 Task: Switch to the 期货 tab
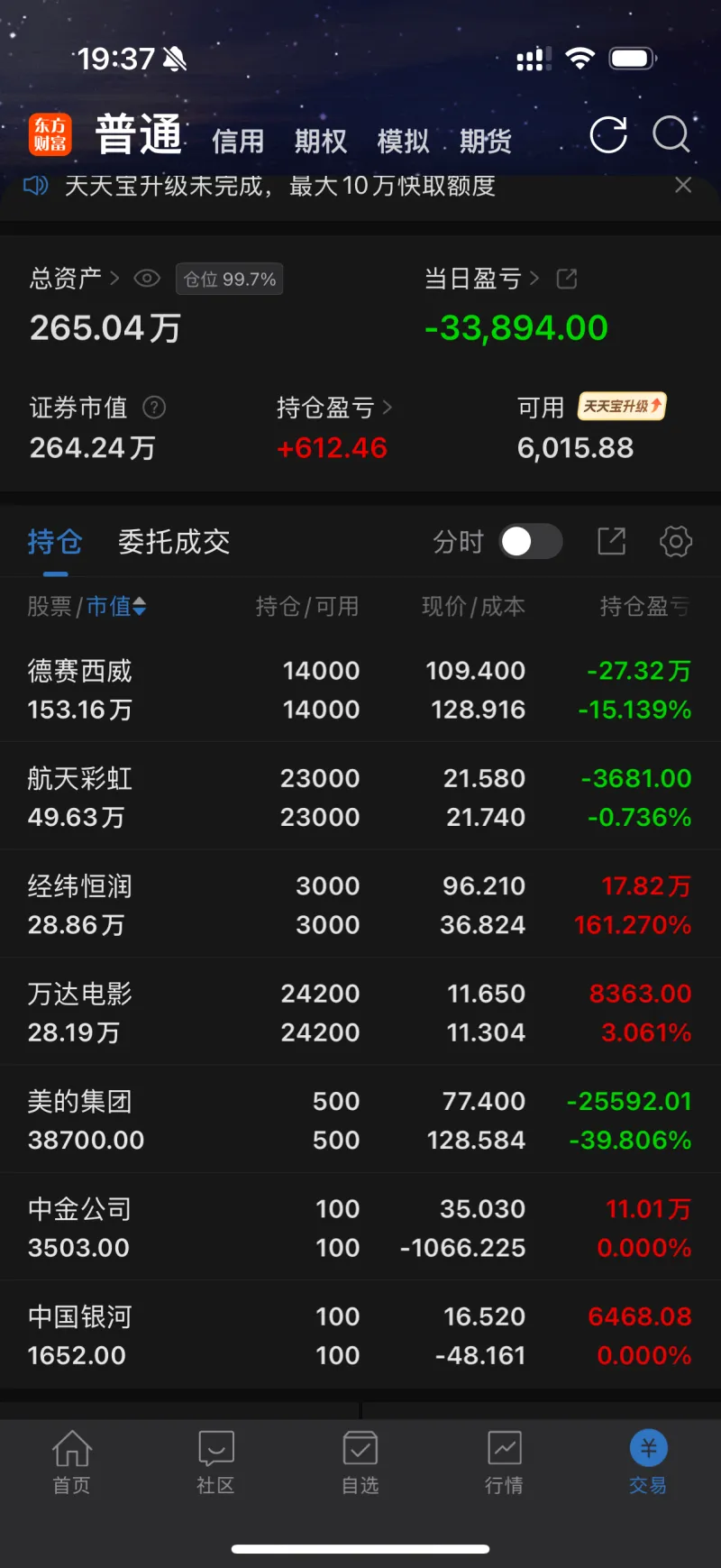pyautogui.click(x=485, y=142)
